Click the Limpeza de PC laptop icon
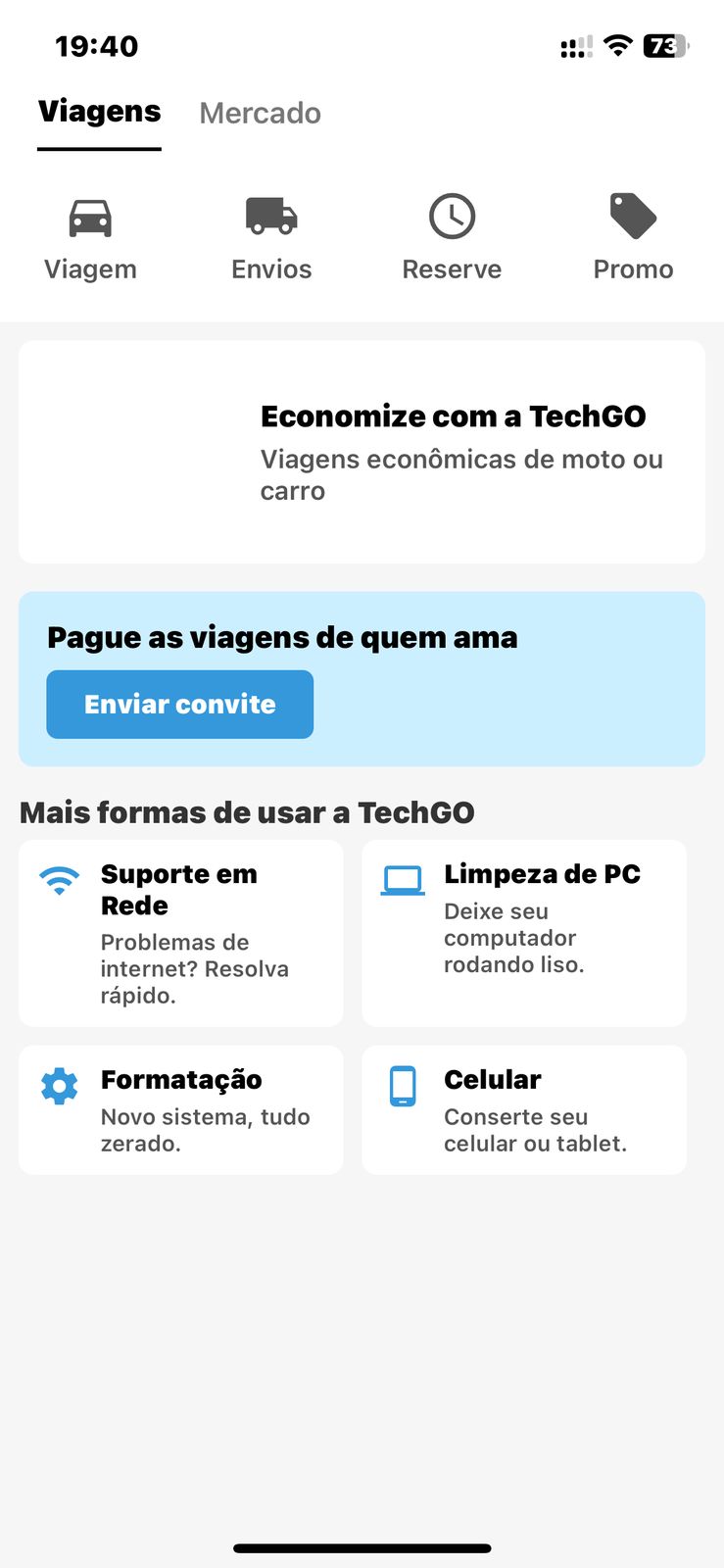Viewport: 724px width, 1568px height. coord(402,880)
